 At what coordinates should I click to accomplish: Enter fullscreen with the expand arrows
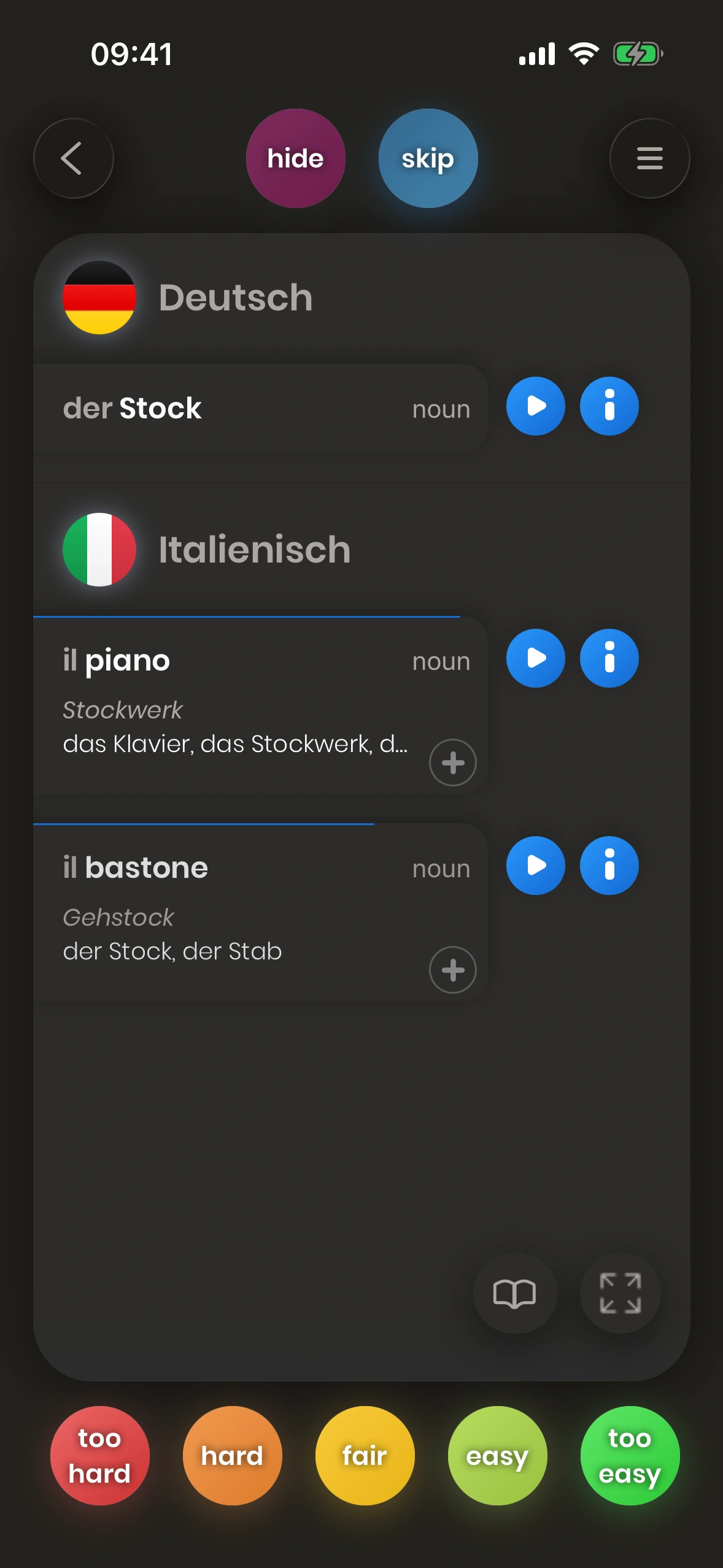[620, 1293]
